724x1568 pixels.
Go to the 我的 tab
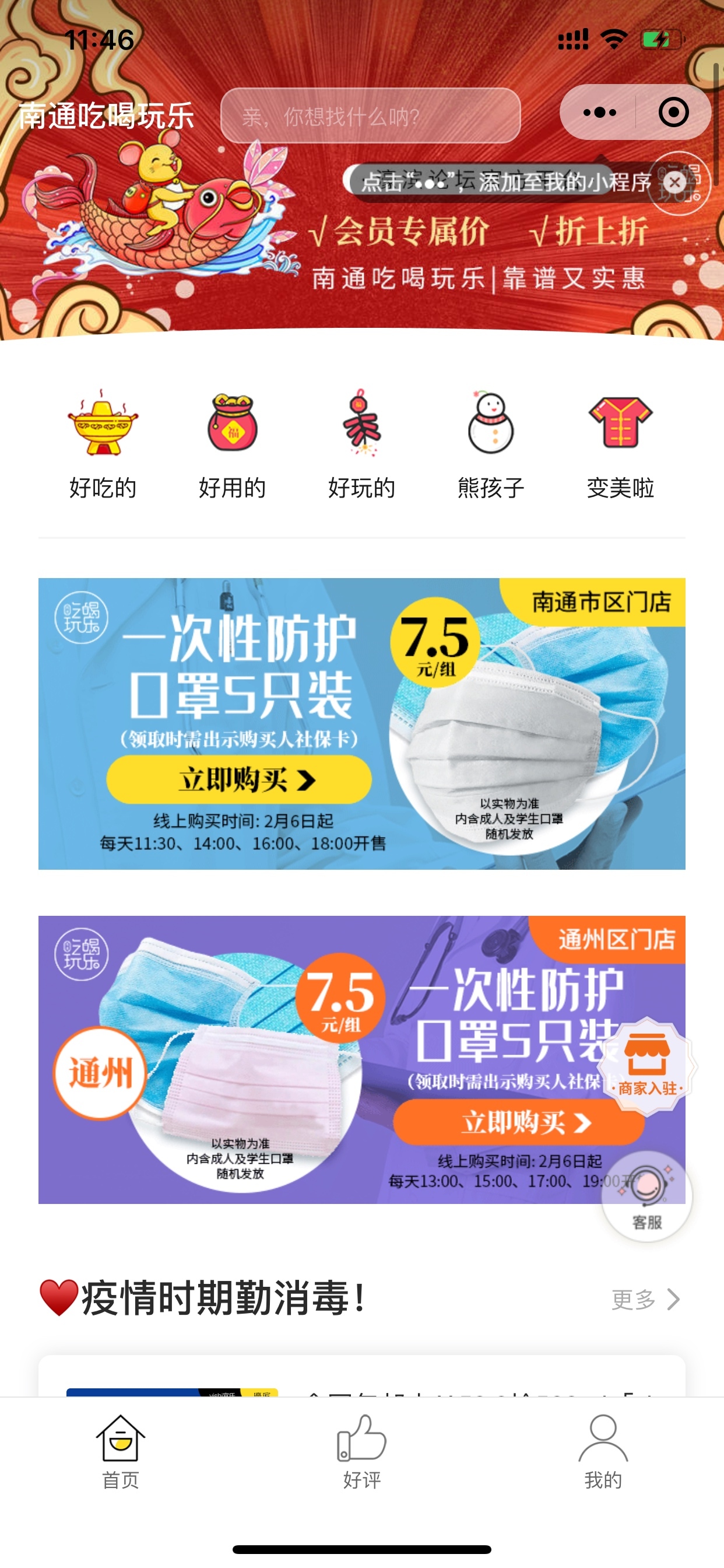603,1451
